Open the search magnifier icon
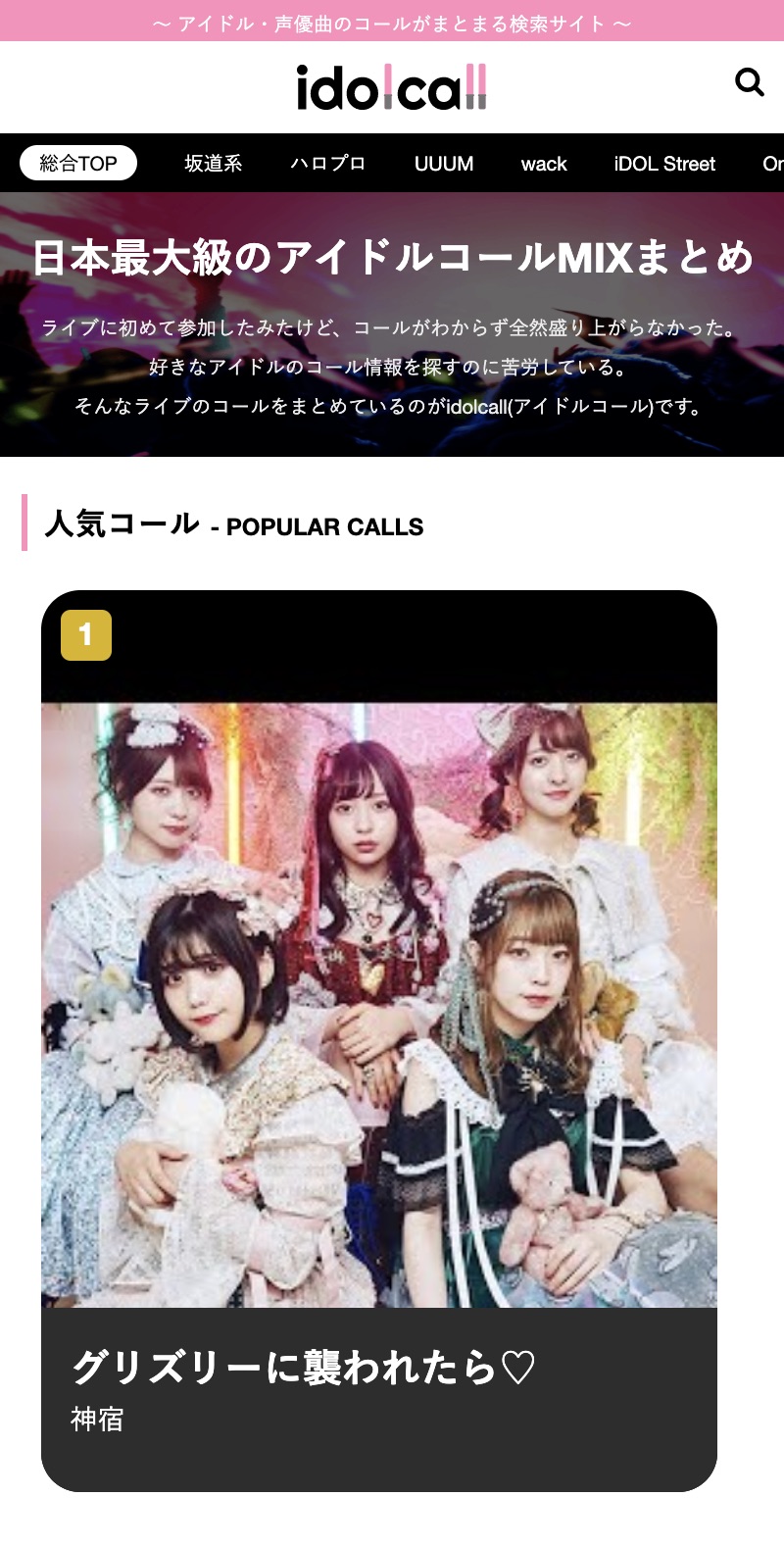Image resolution: width=784 pixels, height=1547 pixels. point(750,82)
